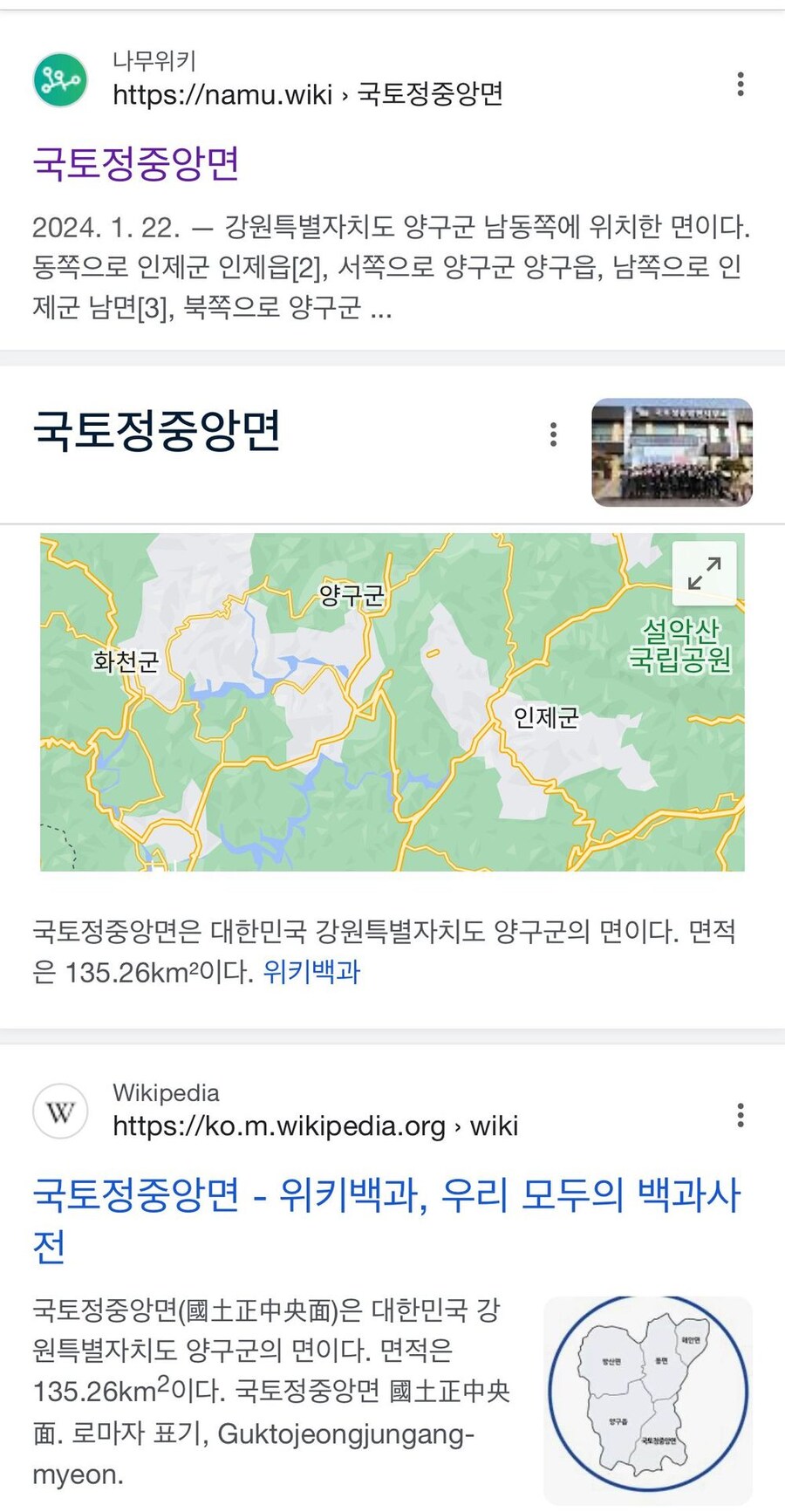785x1512 pixels.
Task: Expand options for the Wikipedia result
Action: tap(740, 1117)
